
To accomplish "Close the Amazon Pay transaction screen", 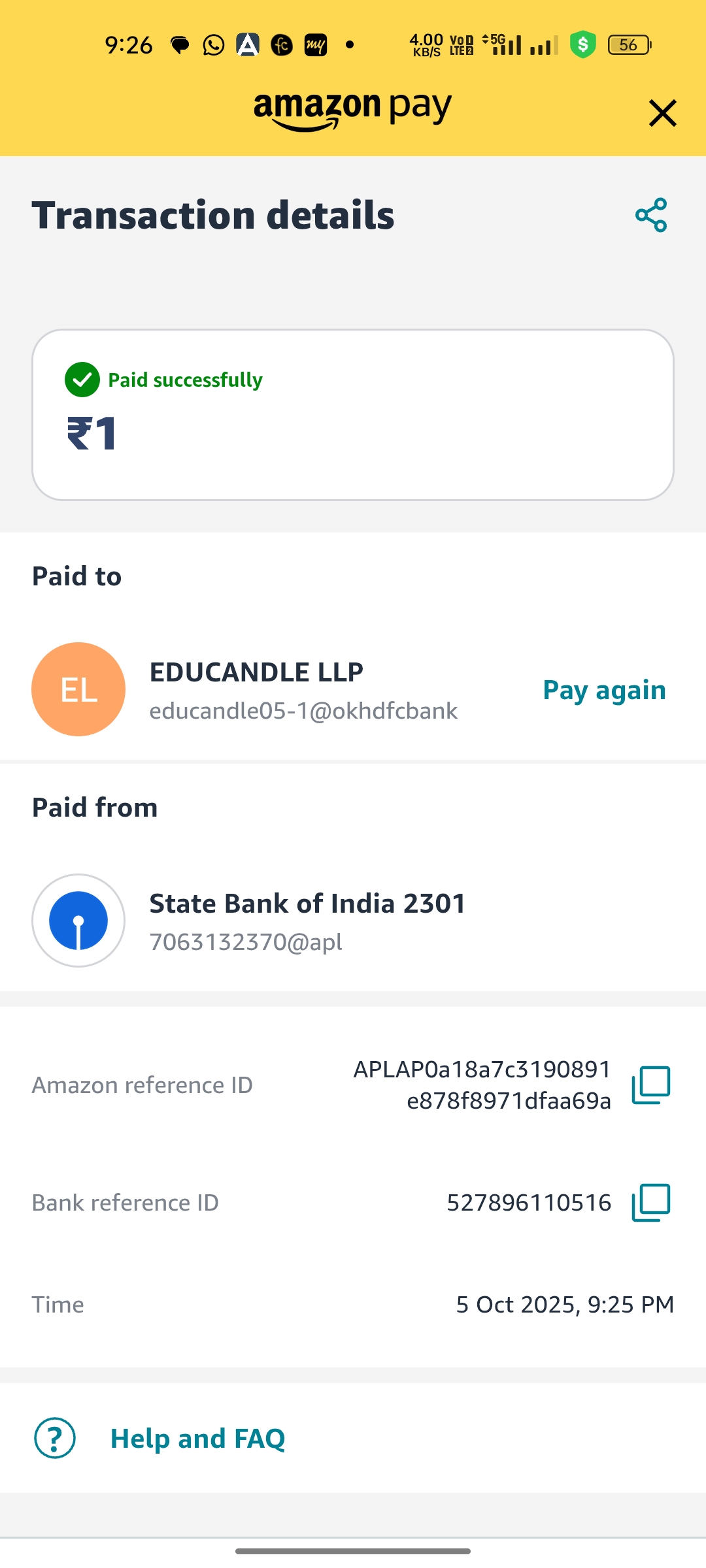I will 662,113.
